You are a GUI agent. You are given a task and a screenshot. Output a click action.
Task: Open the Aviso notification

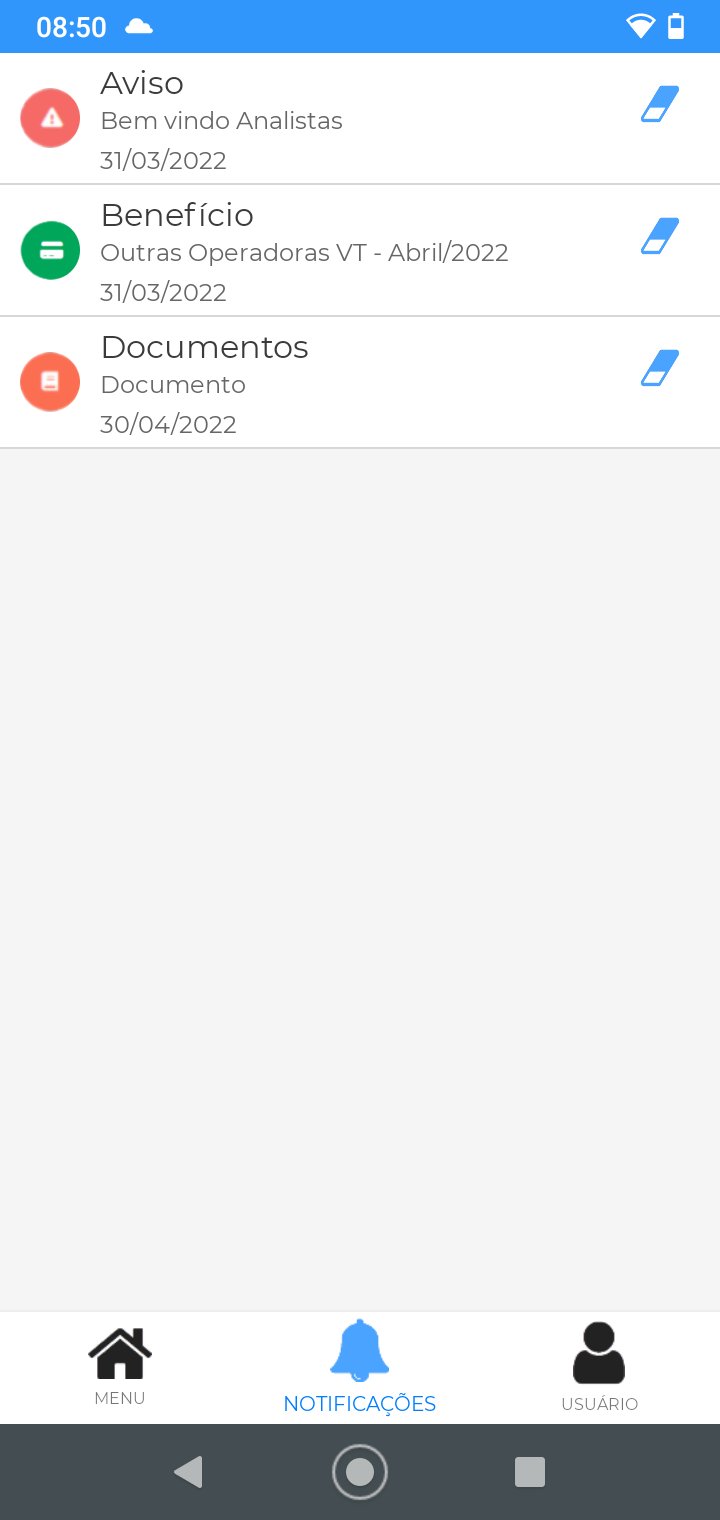(x=300, y=119)
